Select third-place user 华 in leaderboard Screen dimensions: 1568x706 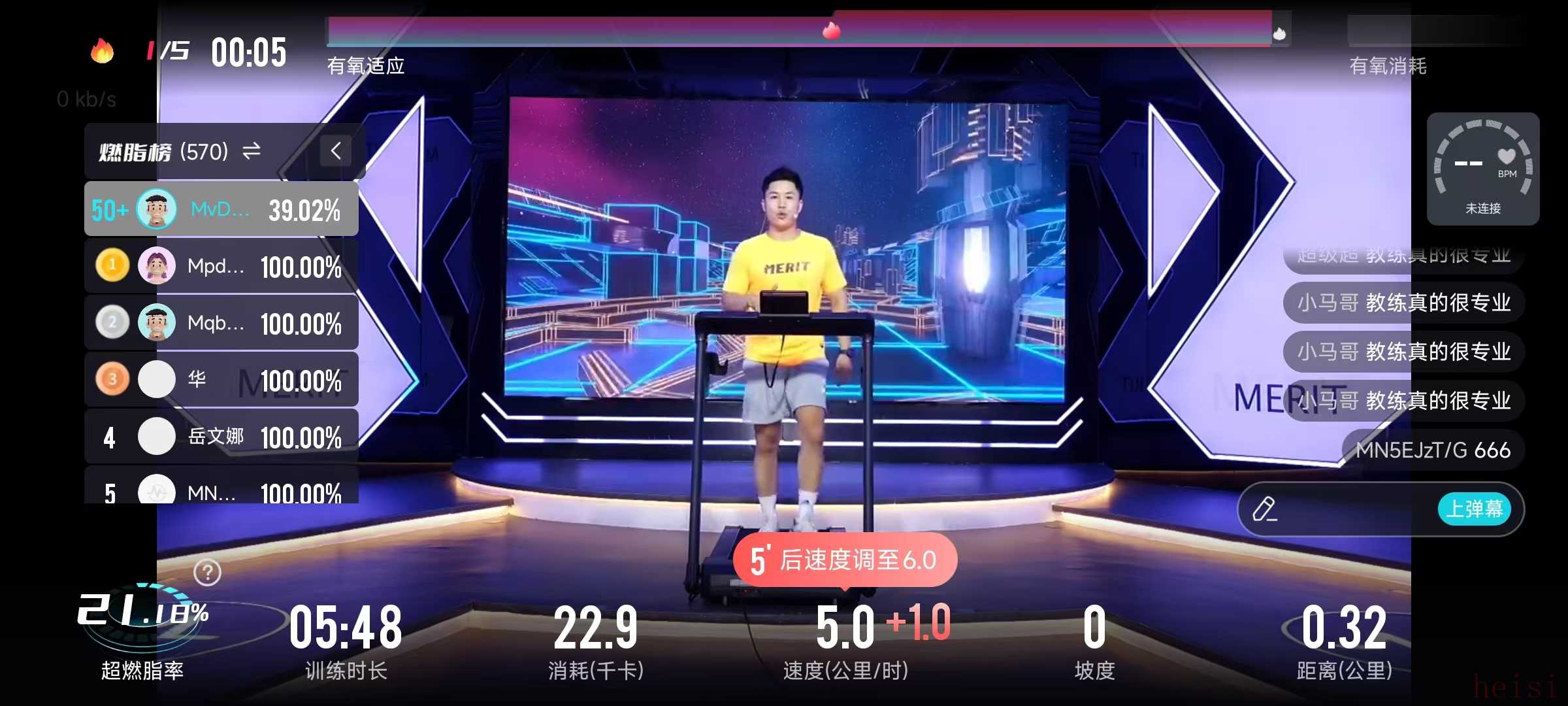(221, 380)
